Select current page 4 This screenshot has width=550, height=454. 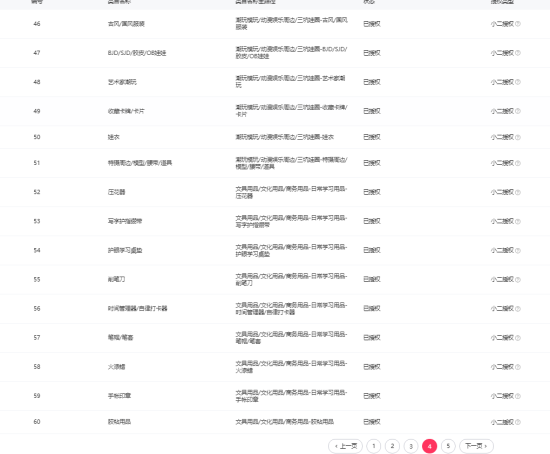pyautogui.click(x=430, y=446)
